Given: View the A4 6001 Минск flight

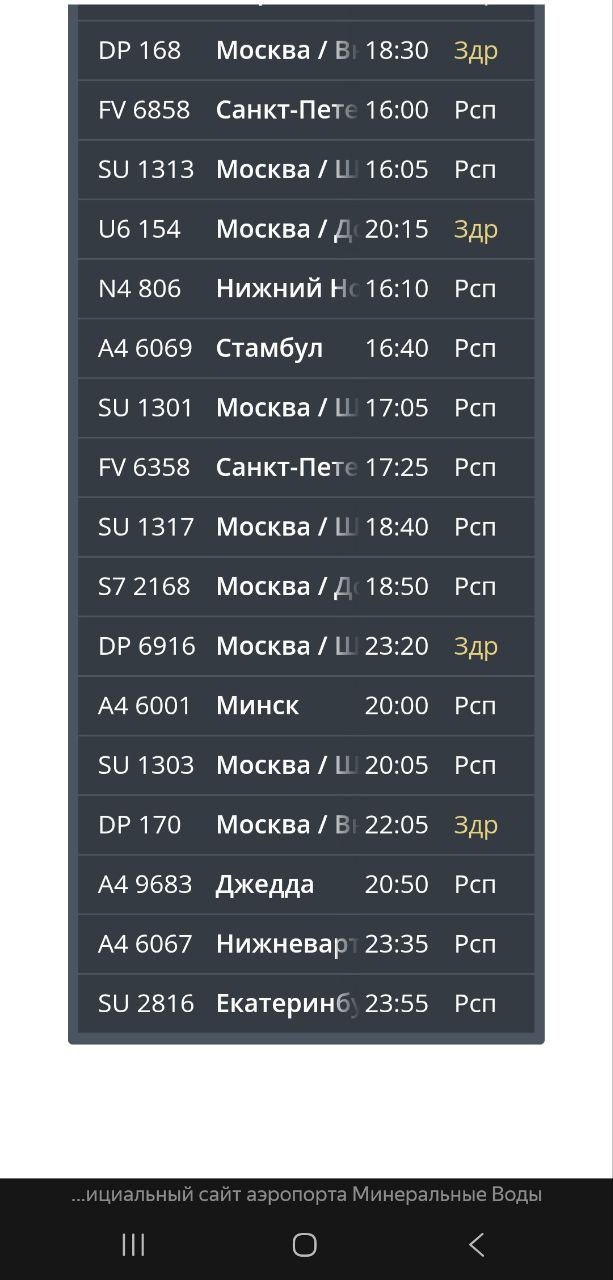Looking at the screenshot, I should 306,705.
